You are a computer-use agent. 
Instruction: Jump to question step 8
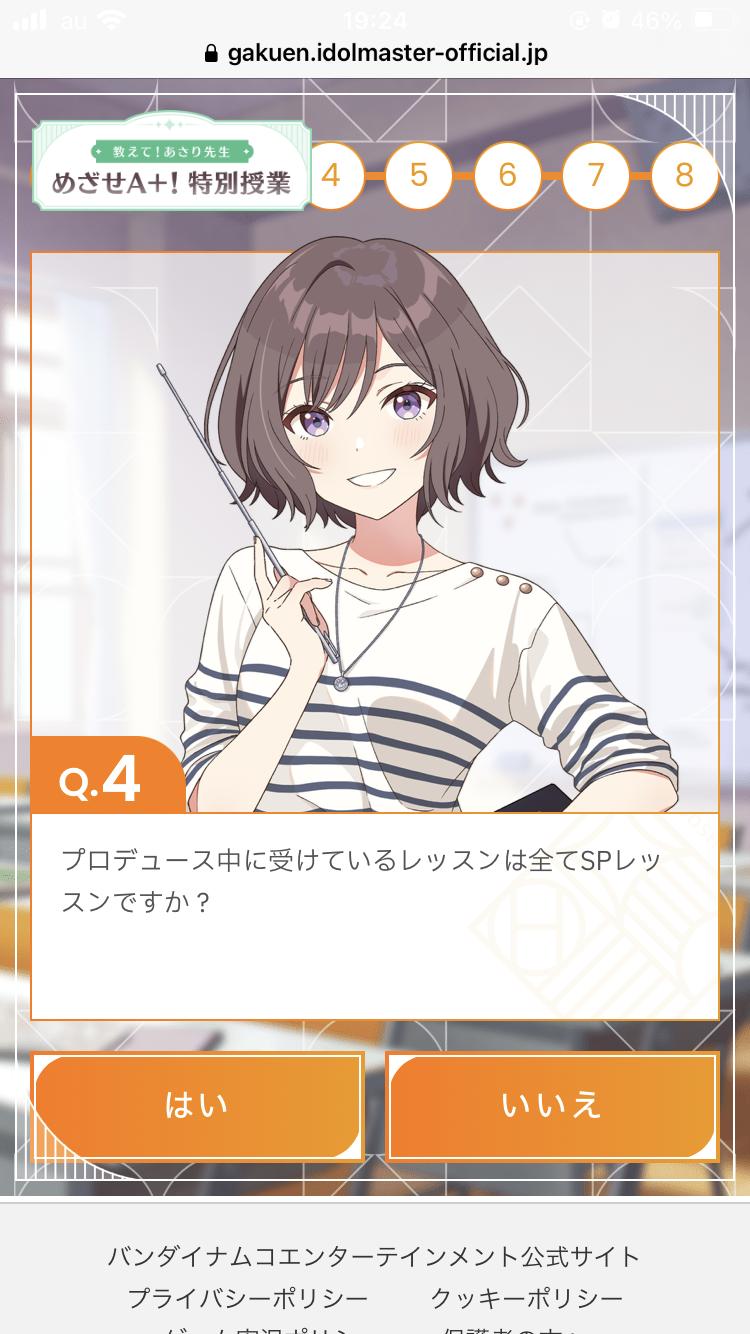coord(684,176)
